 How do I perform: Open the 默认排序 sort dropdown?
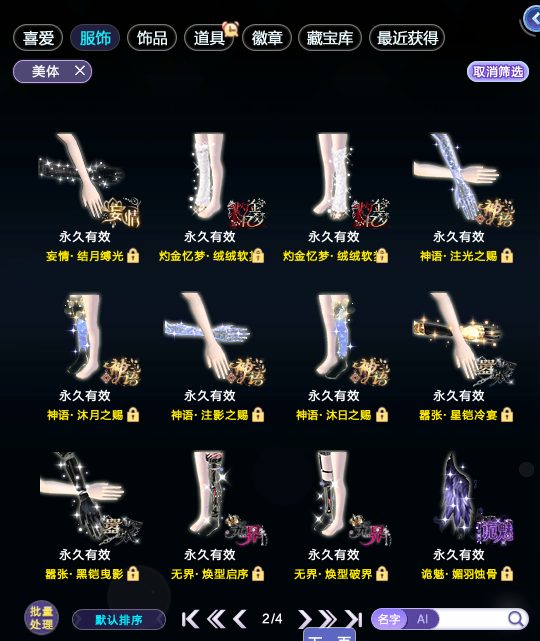[119, 620]
